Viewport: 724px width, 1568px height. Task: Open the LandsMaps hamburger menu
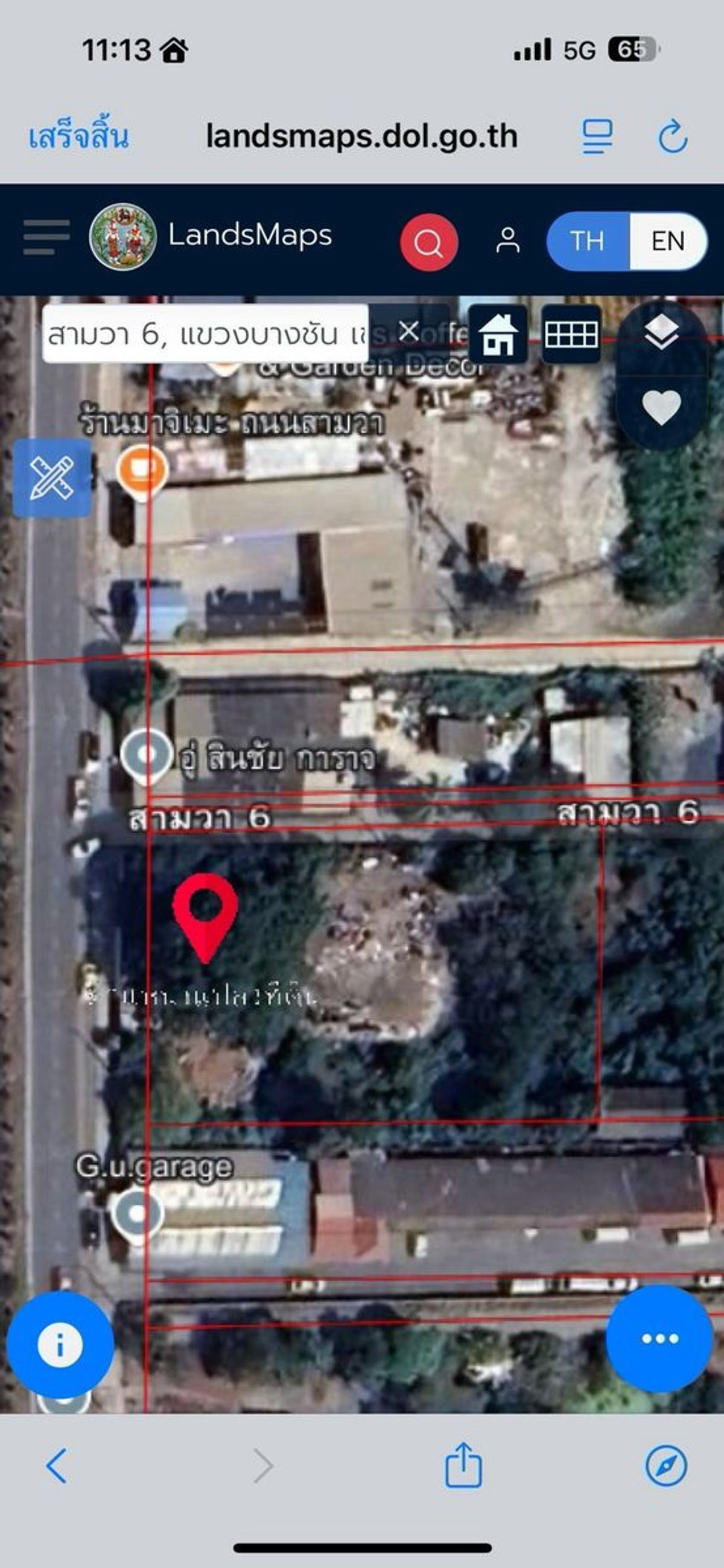46,237
